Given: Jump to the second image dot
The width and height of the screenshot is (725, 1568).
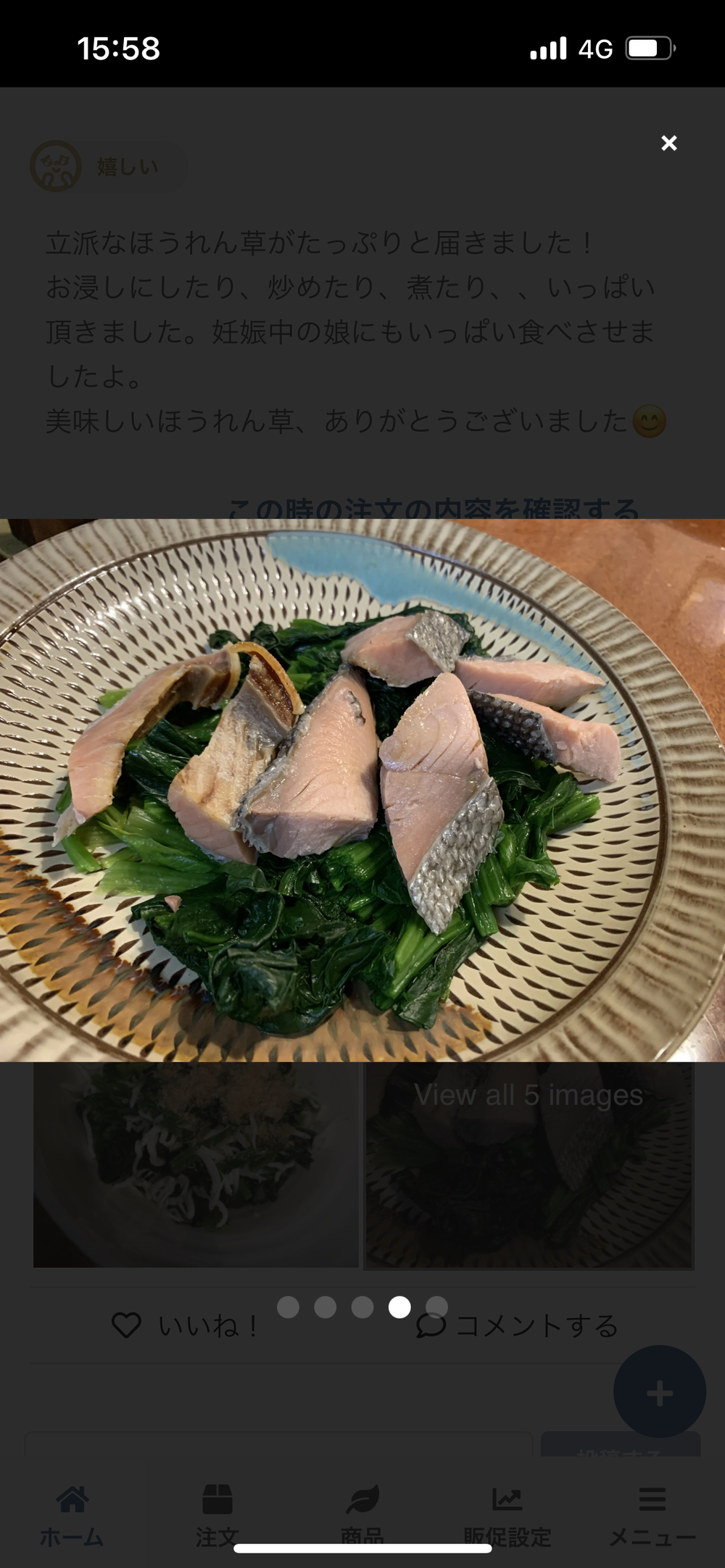Looking at the screenshot, I should [325, 1306].
